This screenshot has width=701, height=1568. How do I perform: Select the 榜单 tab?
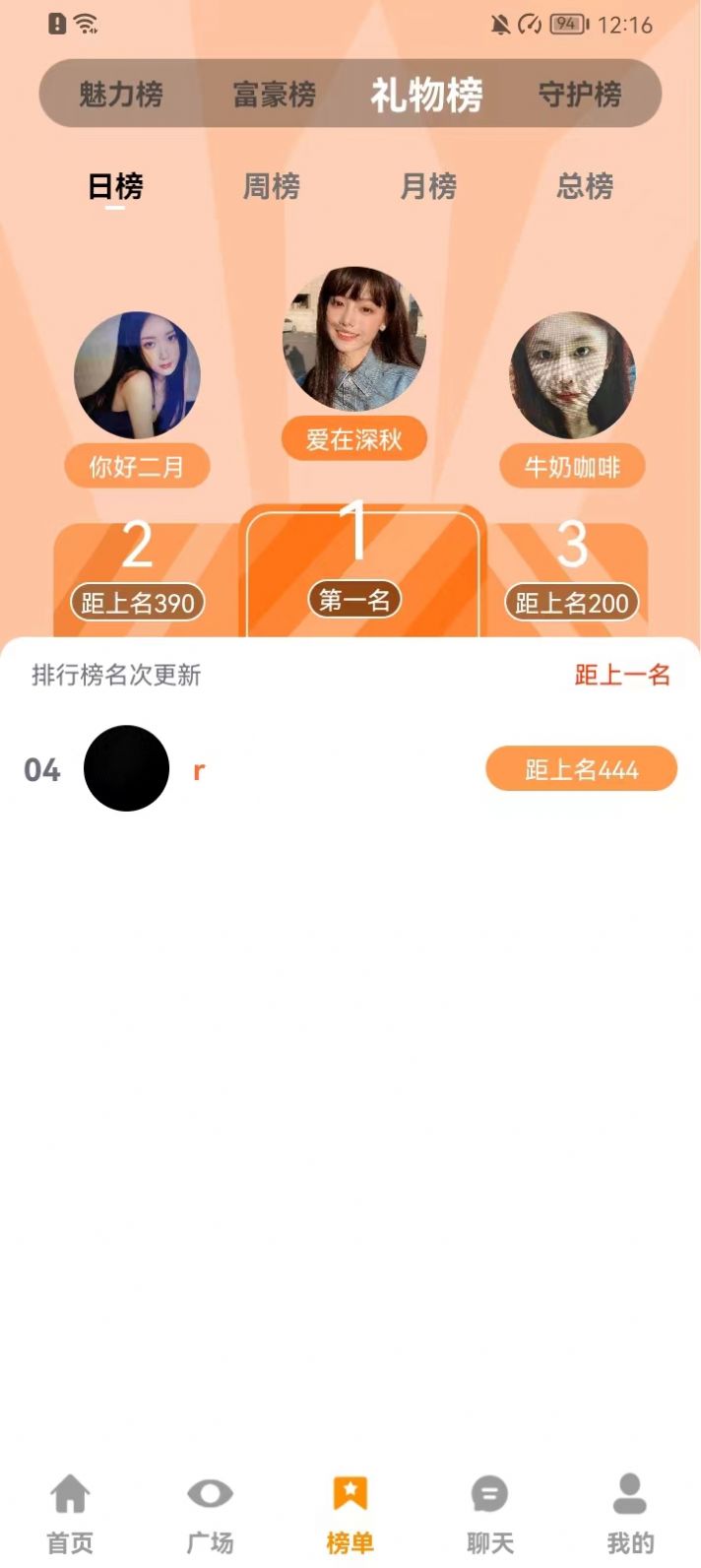350,1513
